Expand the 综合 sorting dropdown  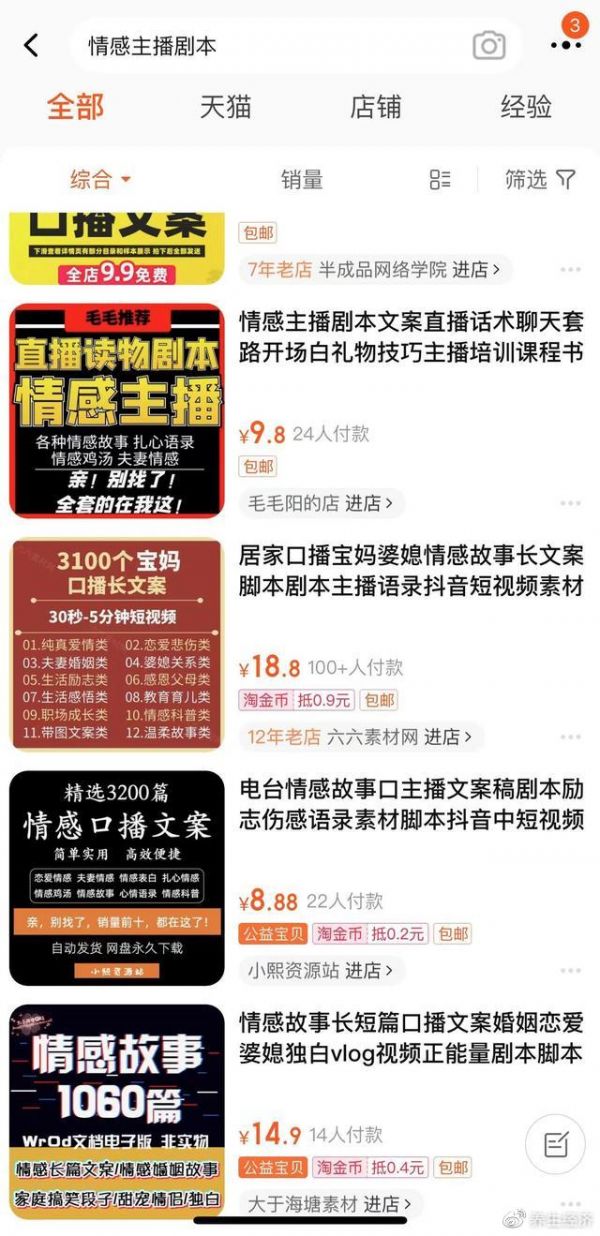(x=100, y=180)
